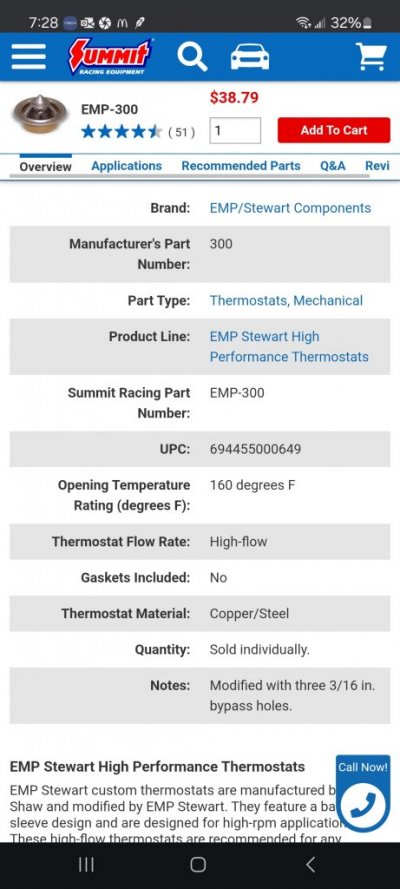Open EMP Stewart High Performance Thermostats link
The image size is (400, 889).
click(x=289, y=346)
